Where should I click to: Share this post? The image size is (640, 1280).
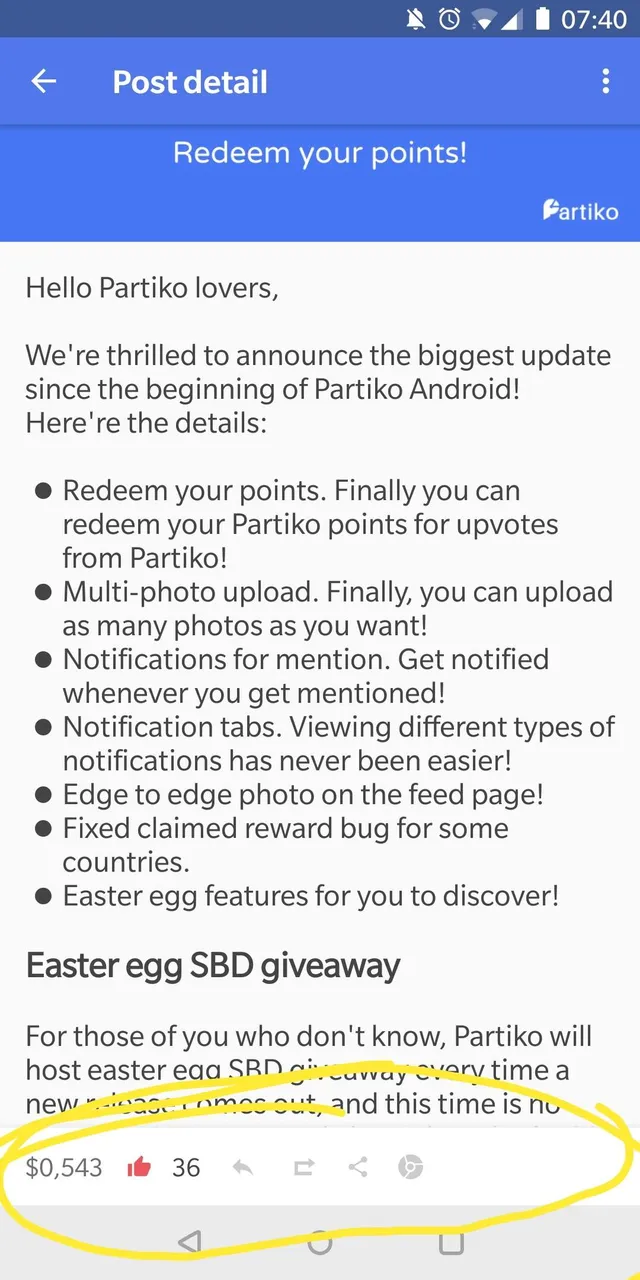357,1166
